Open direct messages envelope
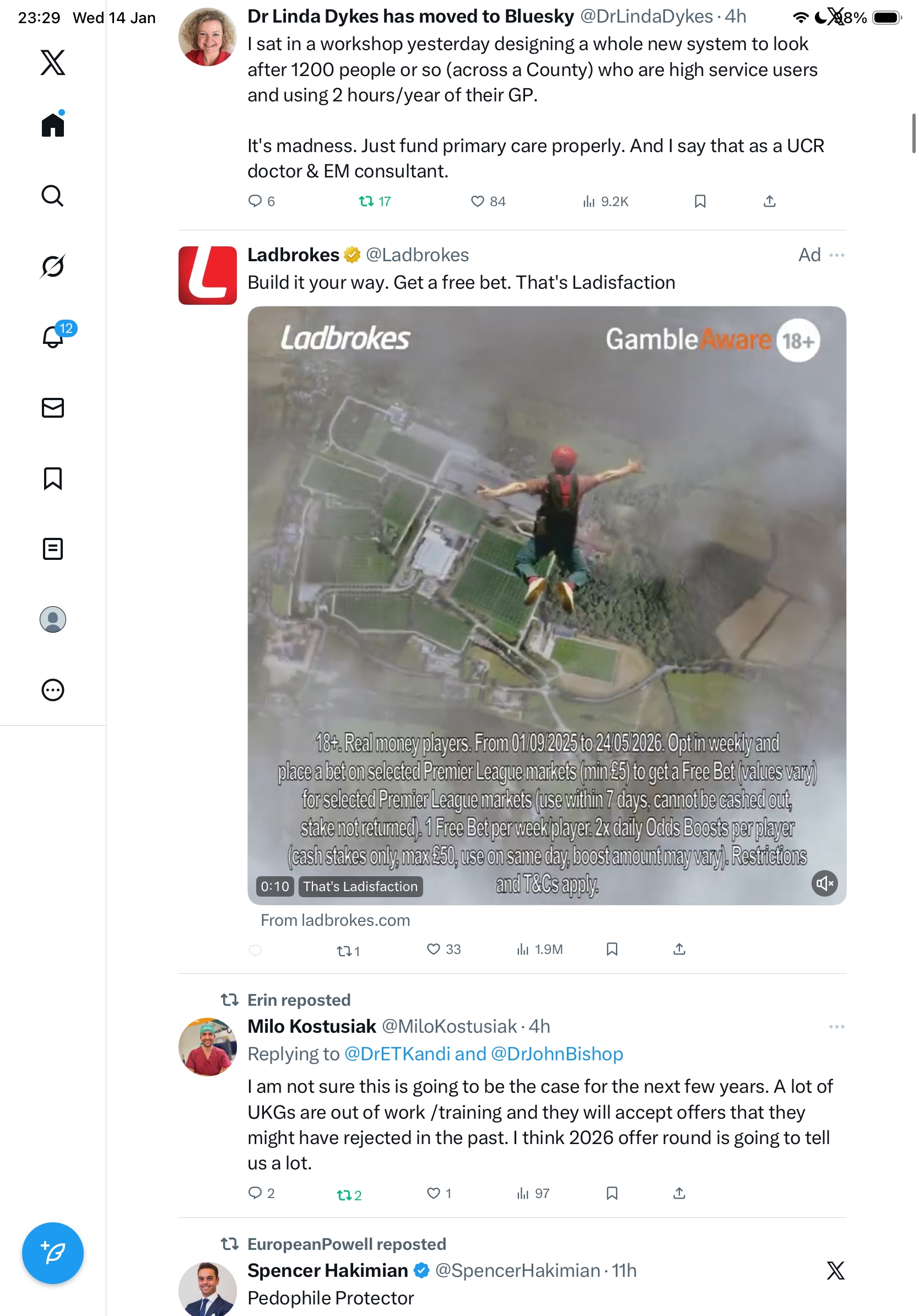The image size is (919, 1316). [53, 407]
